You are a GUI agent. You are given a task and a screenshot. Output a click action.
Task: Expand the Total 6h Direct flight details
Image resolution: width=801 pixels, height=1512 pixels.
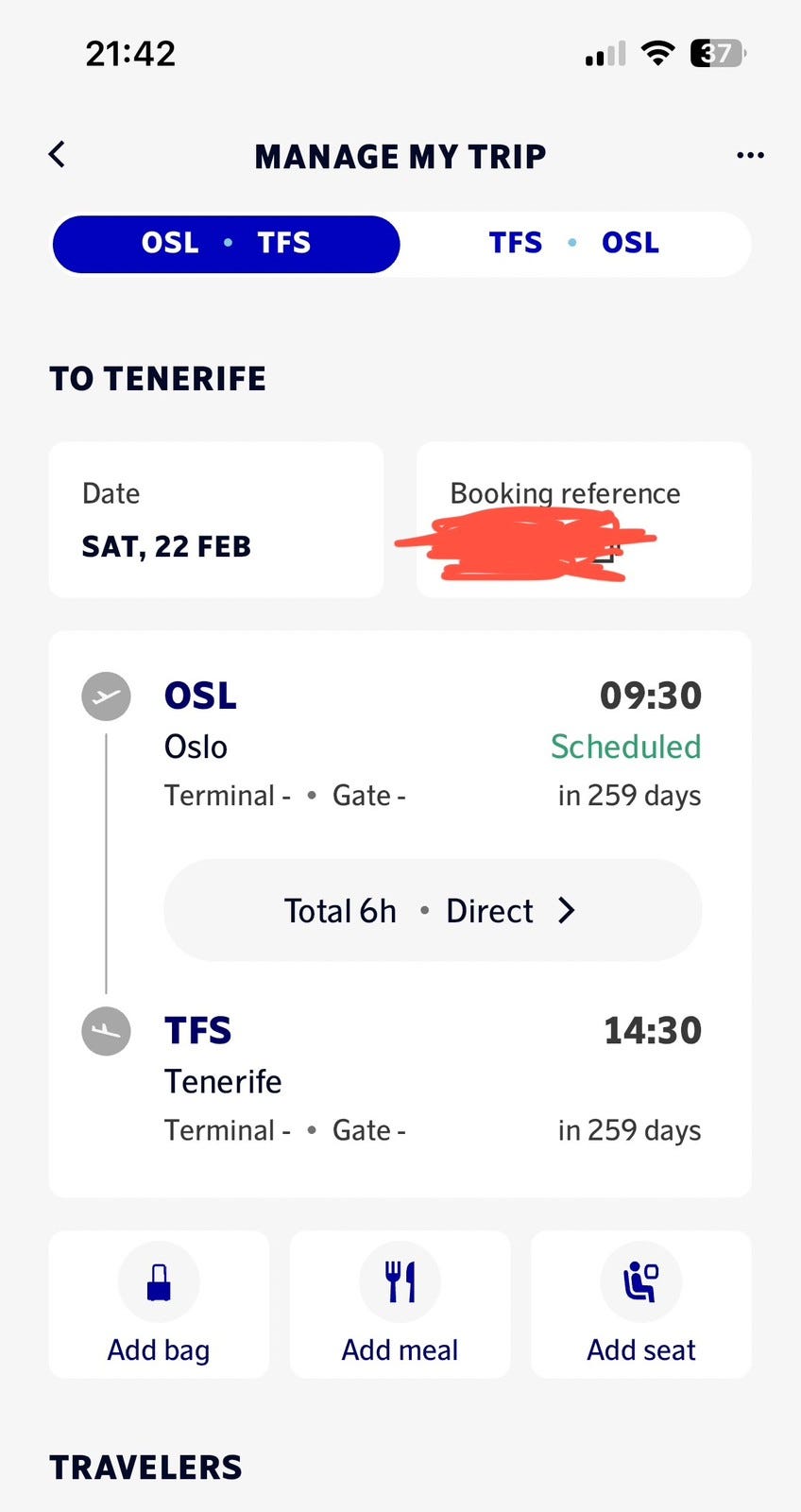coord(432,910)
